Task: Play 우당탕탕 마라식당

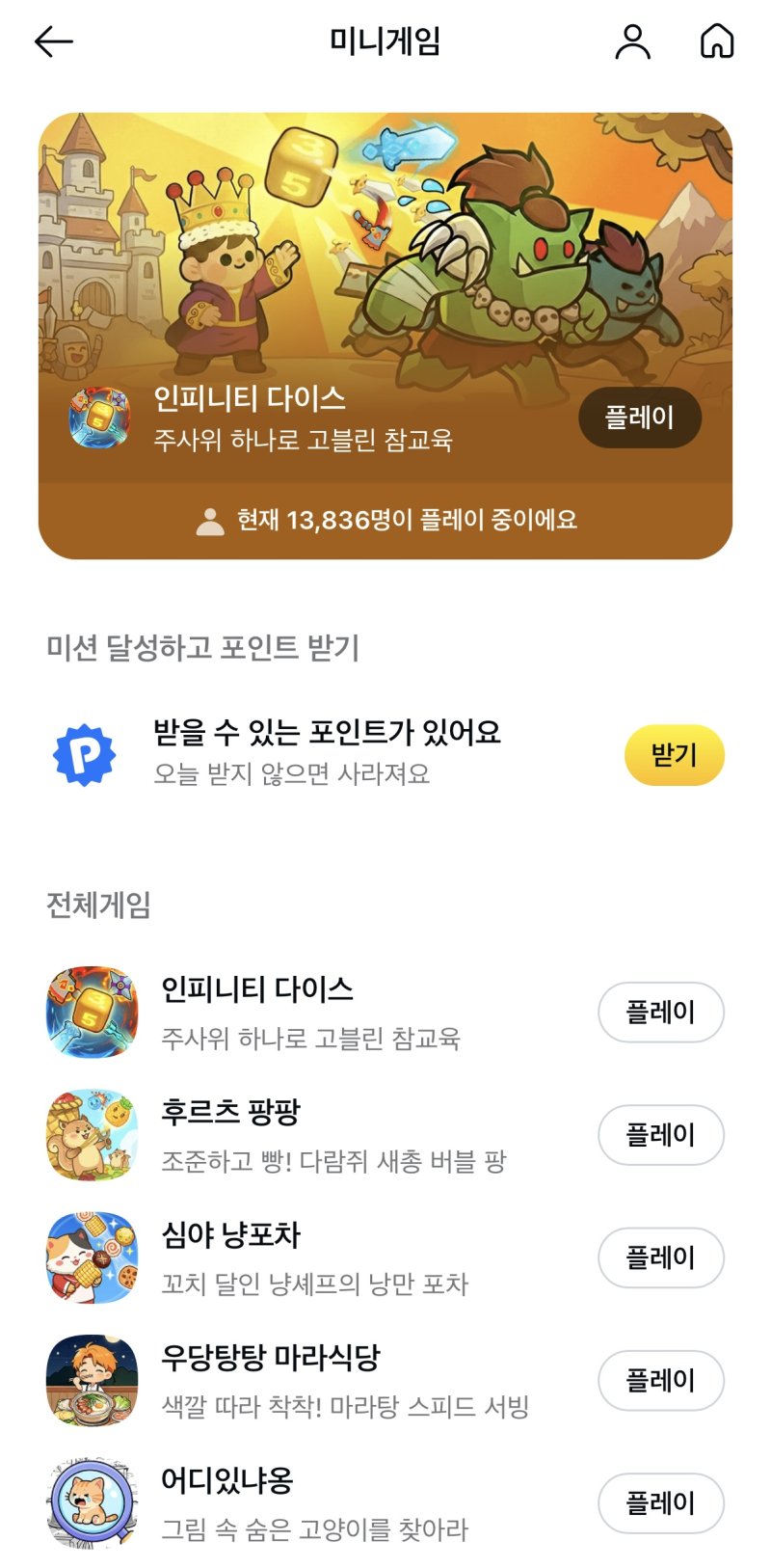Action: (660, 1380)
